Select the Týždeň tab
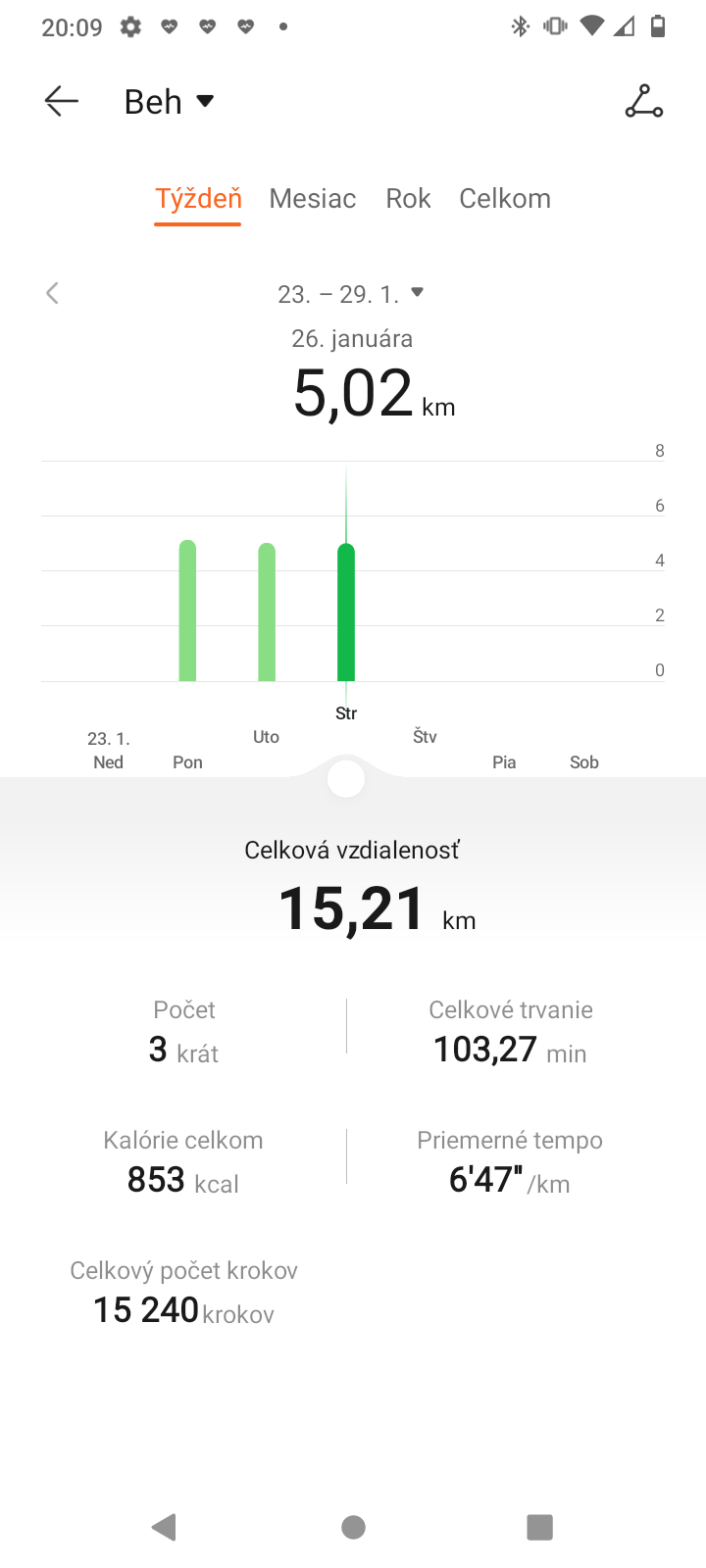 [x=198, y=199]
